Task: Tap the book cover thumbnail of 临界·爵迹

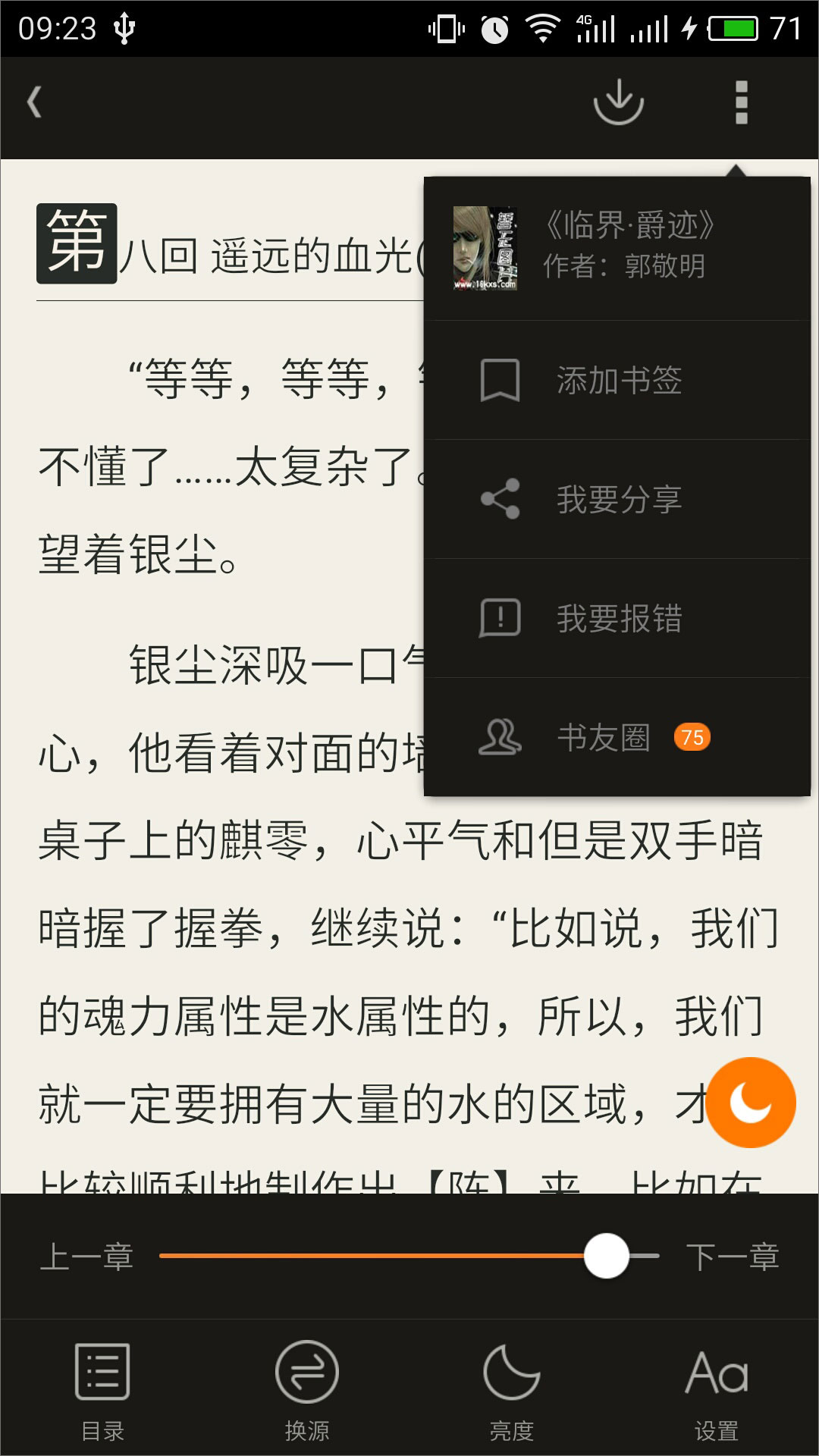Action: pyautogui.click(x=485, y=249)
